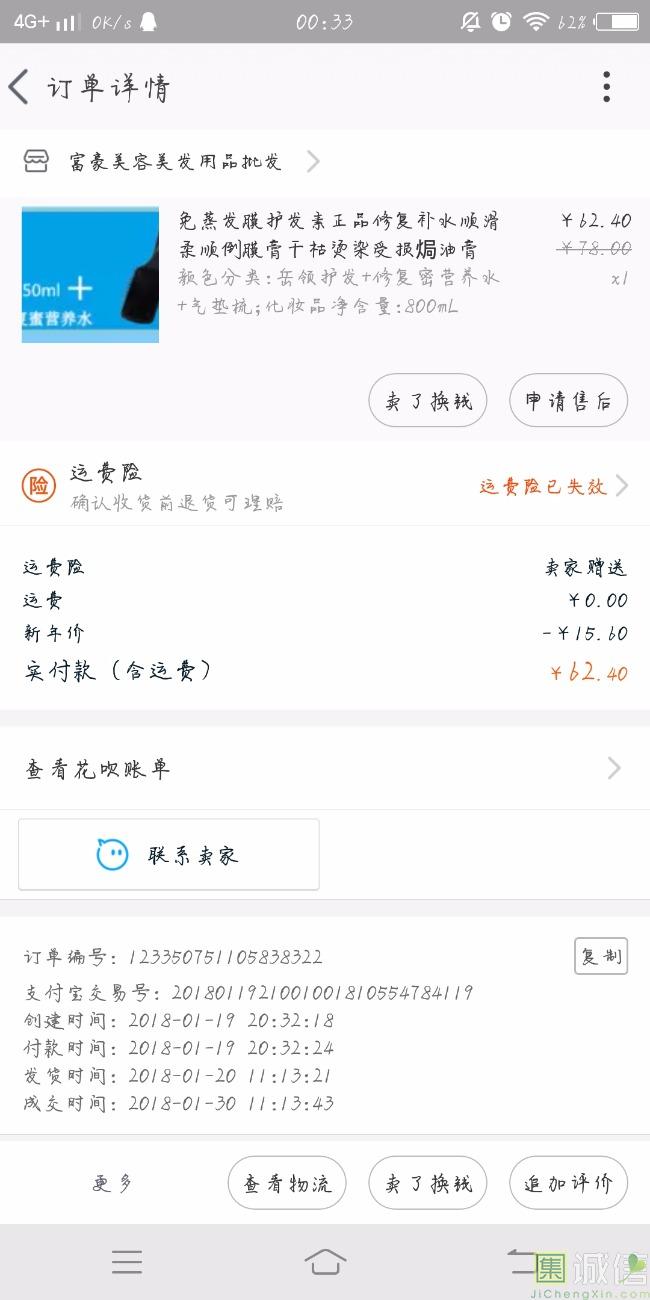Open the 富豪美容美发用品批发 store
Viewport: 650px width, 1300px height.
(175, 161)
